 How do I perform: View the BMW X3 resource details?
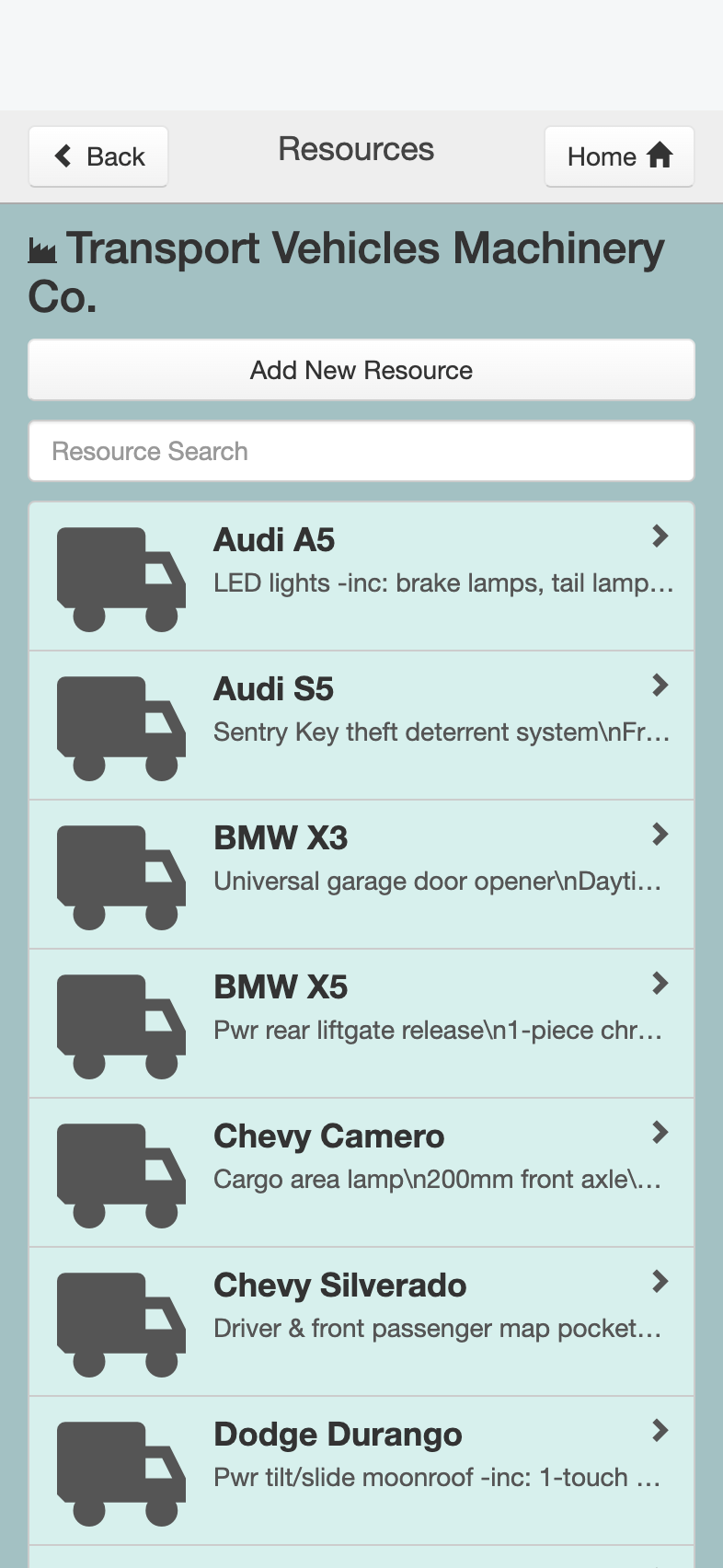pyautogui.click(x=361, y=874)
